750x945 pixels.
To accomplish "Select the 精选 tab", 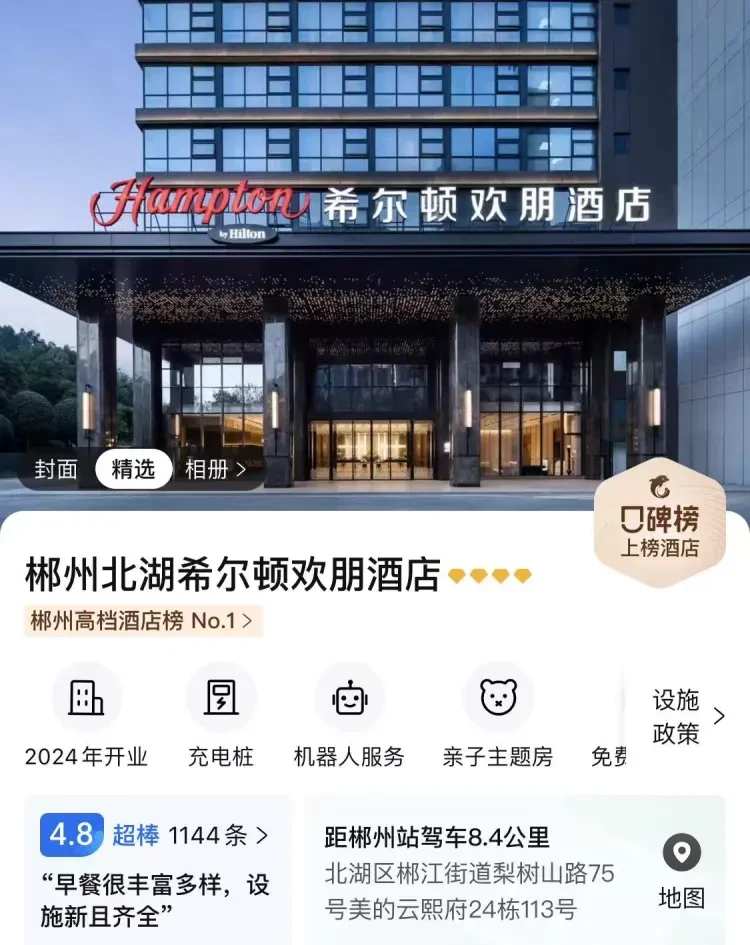I will [x=133, y=468].
